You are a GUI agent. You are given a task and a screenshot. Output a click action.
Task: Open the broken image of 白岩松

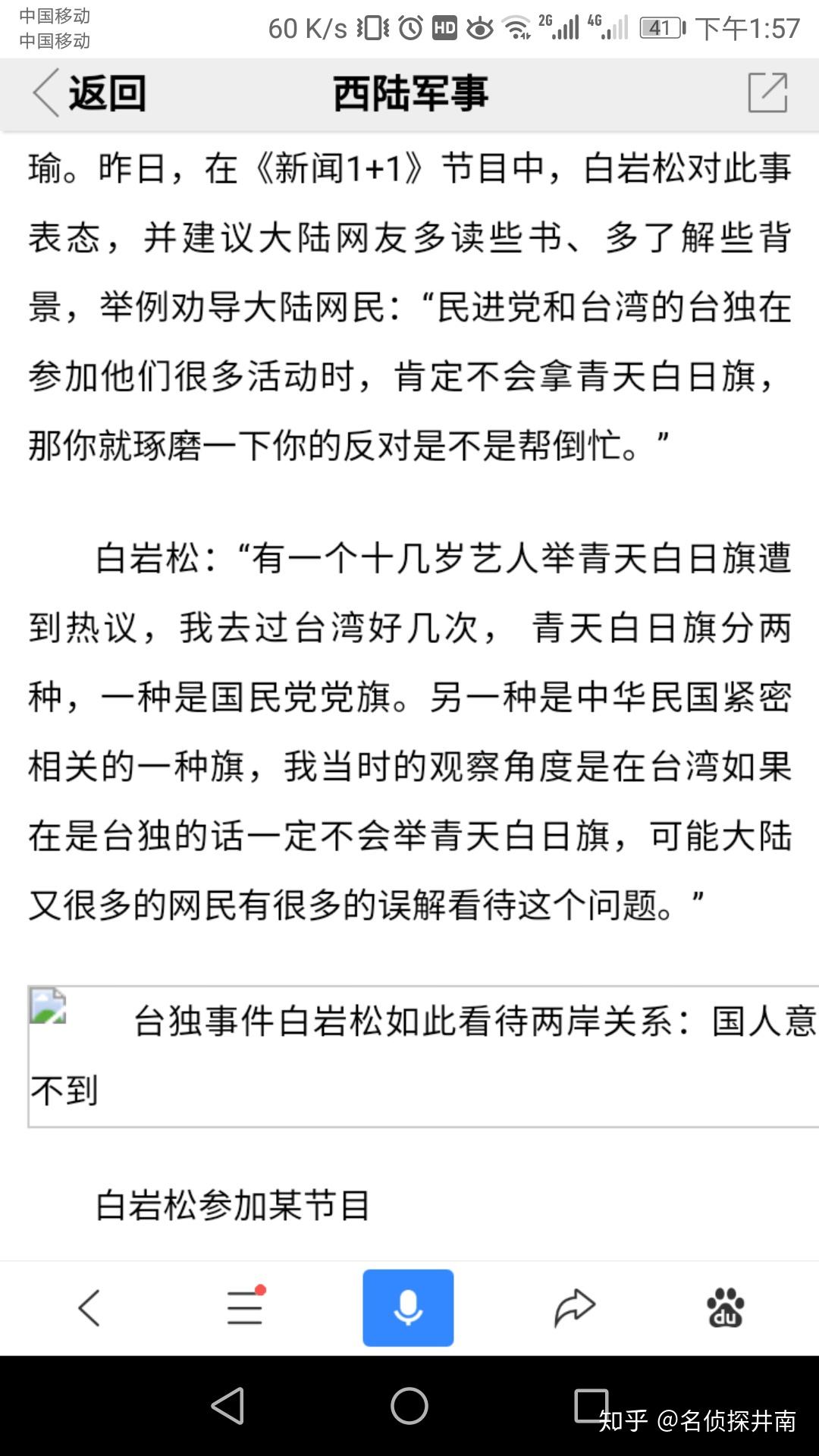[x=48, y=1007]
